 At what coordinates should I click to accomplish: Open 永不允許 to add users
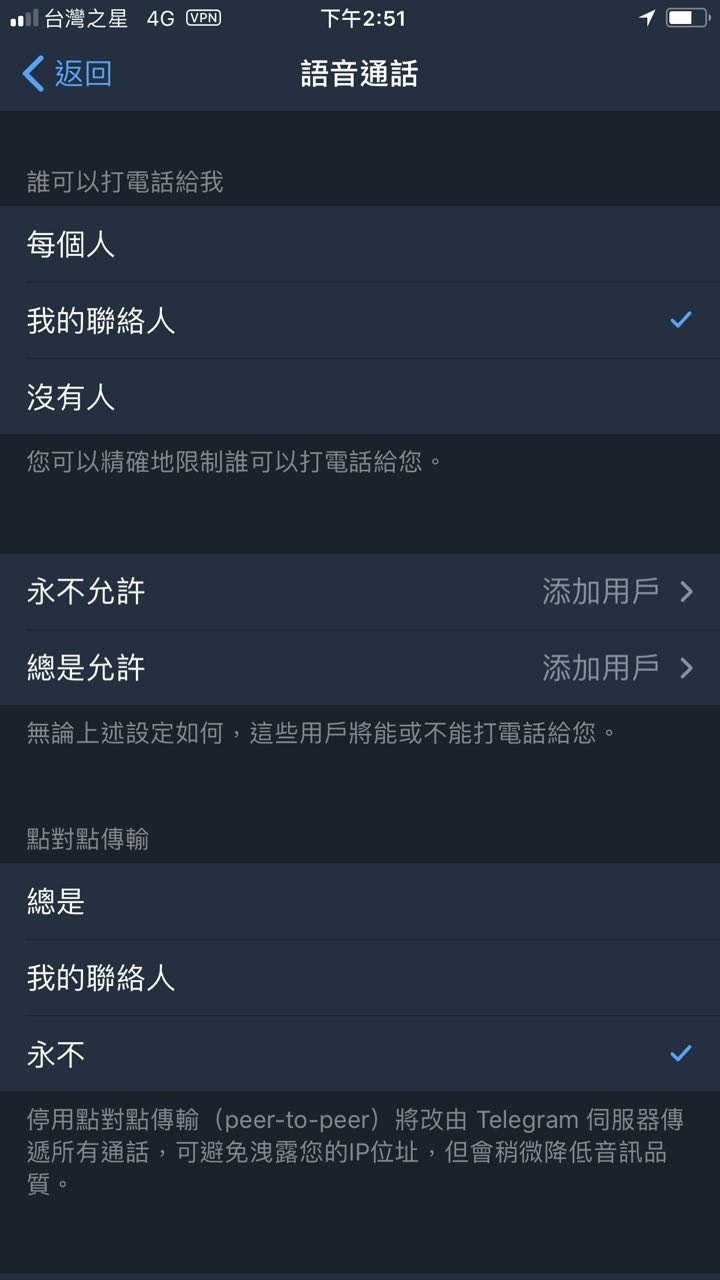coord(360,592)
